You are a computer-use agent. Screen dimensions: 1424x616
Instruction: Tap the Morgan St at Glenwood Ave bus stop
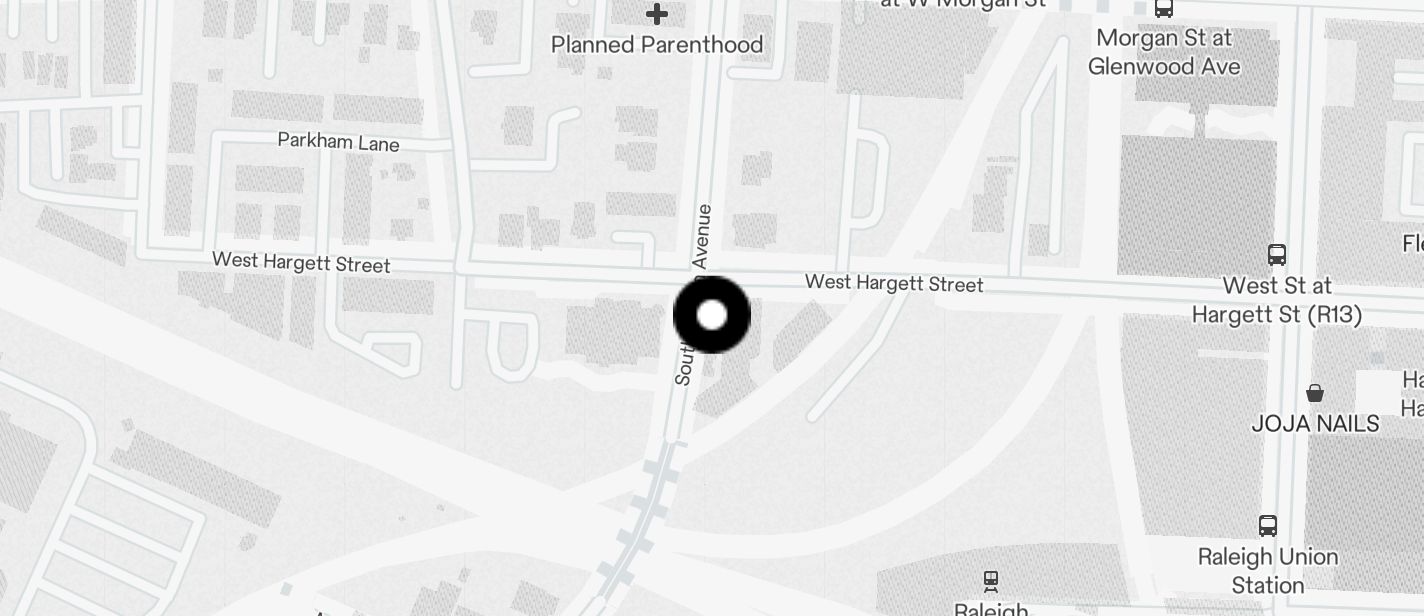[x=1164, y=9]
